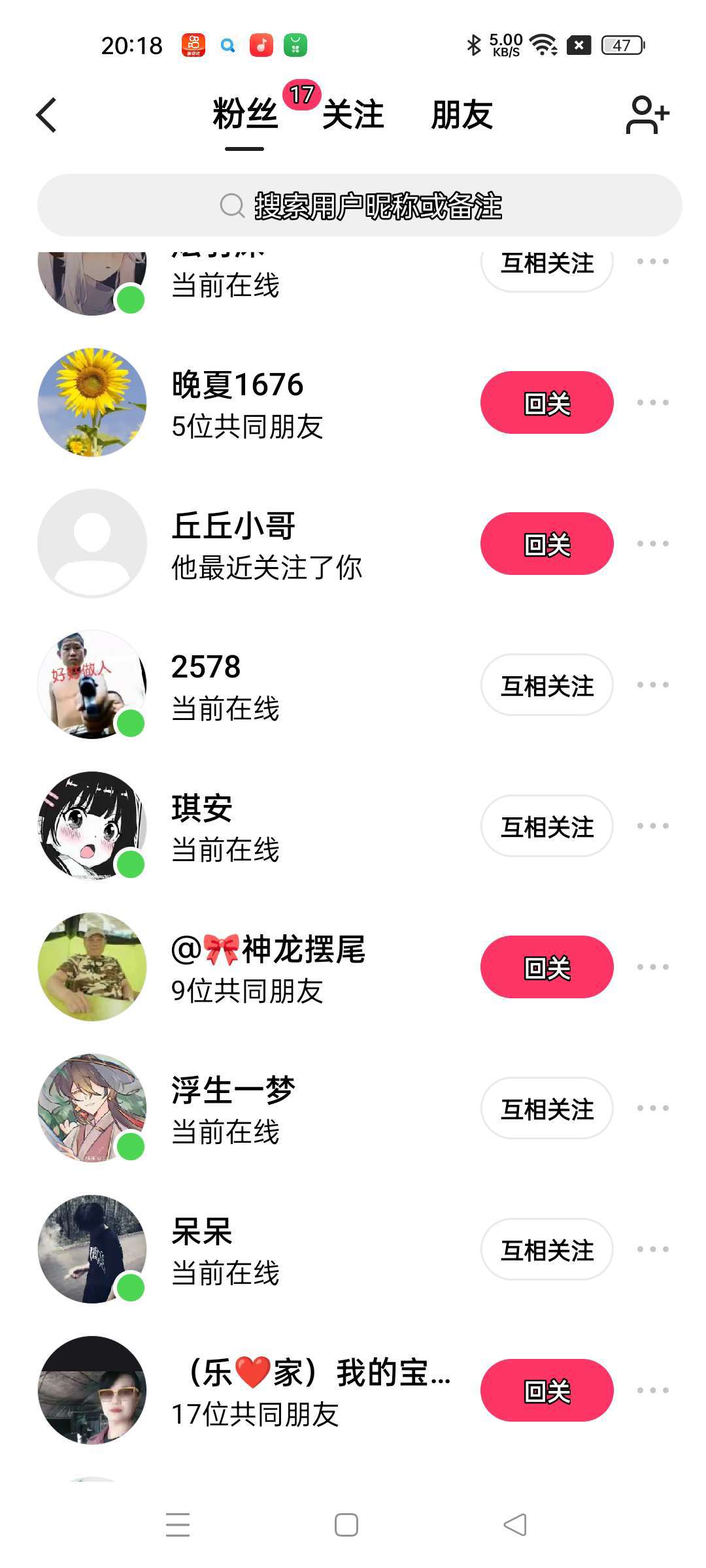Viewport: 706px width, 1568px height.
Task: Tap the system home button
Action: (x=346, y=1525)
